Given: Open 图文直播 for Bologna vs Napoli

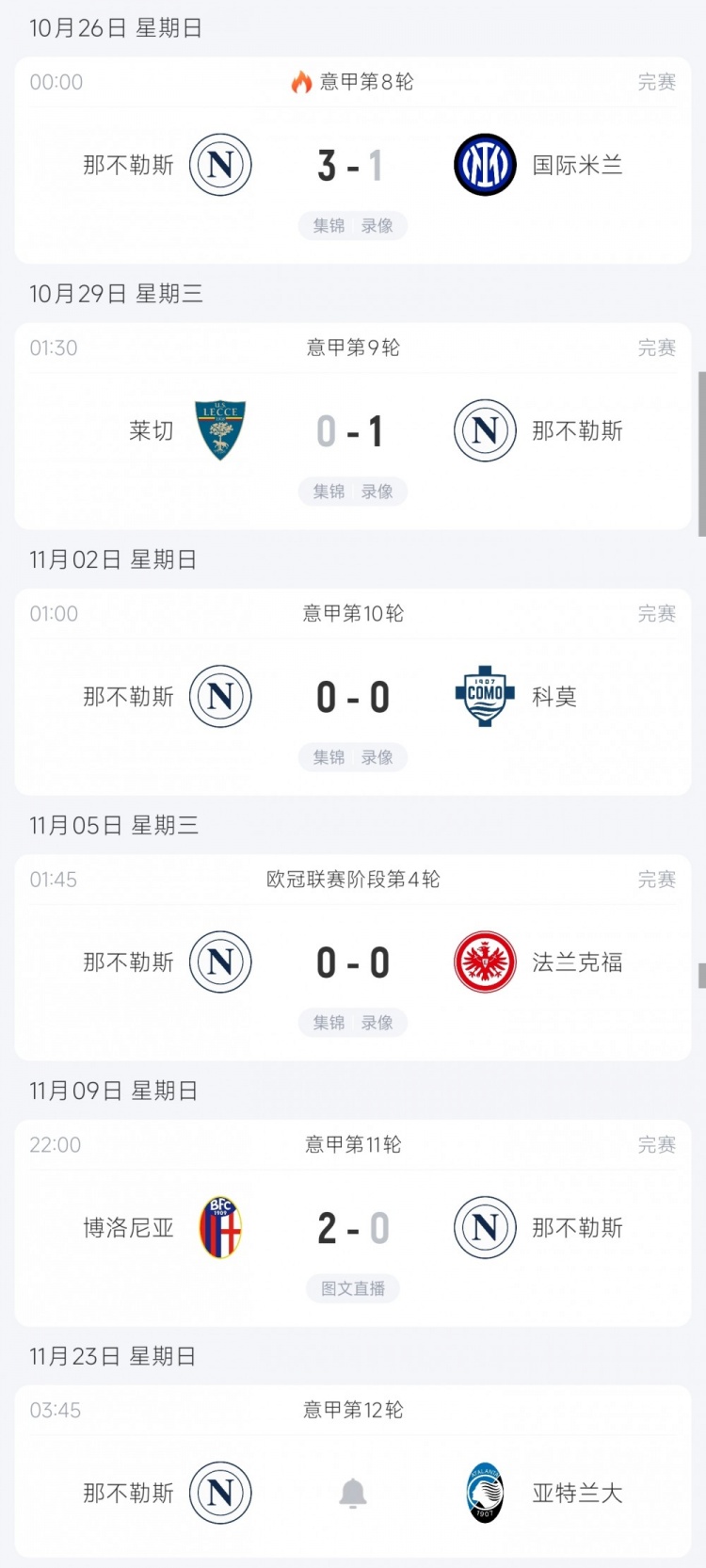Looking at the screenshot, I should click(353, 1288).
